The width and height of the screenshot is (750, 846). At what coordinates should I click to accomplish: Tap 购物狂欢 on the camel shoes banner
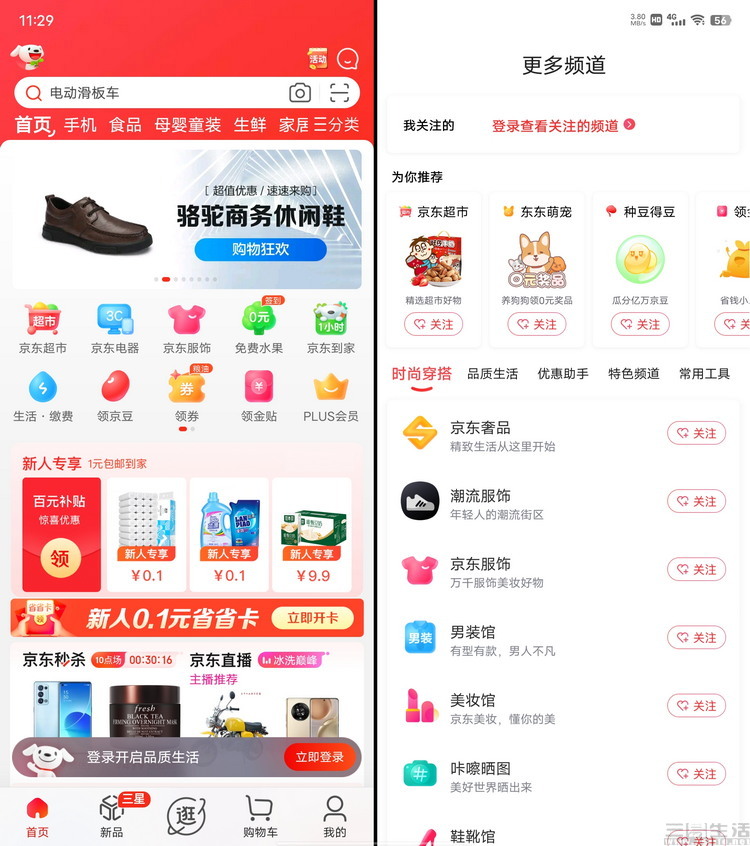[260, 249]
